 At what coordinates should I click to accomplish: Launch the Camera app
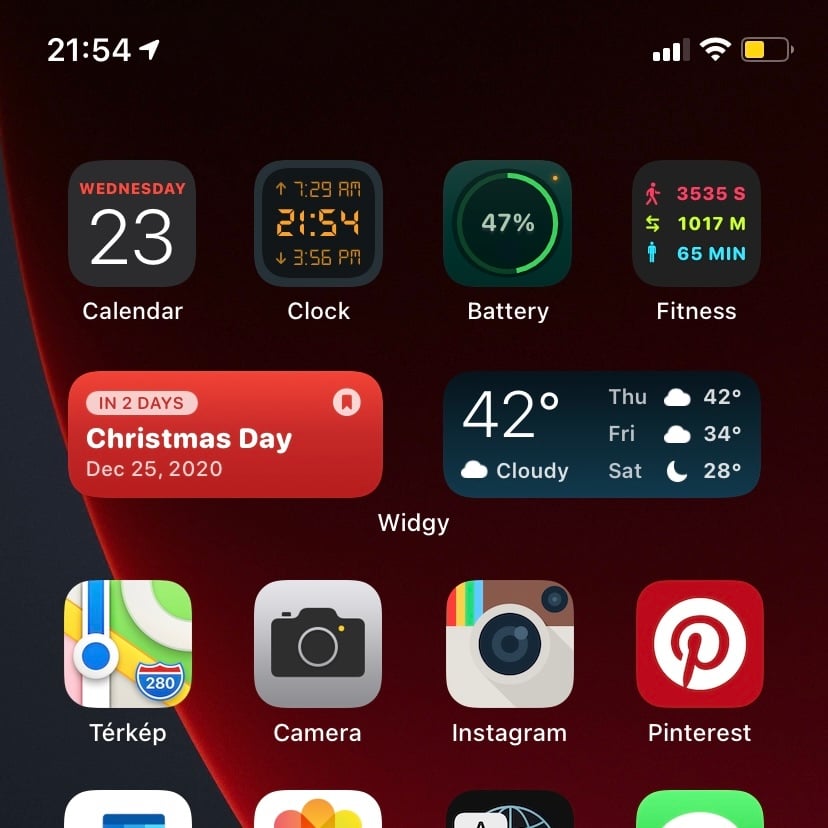318,644
